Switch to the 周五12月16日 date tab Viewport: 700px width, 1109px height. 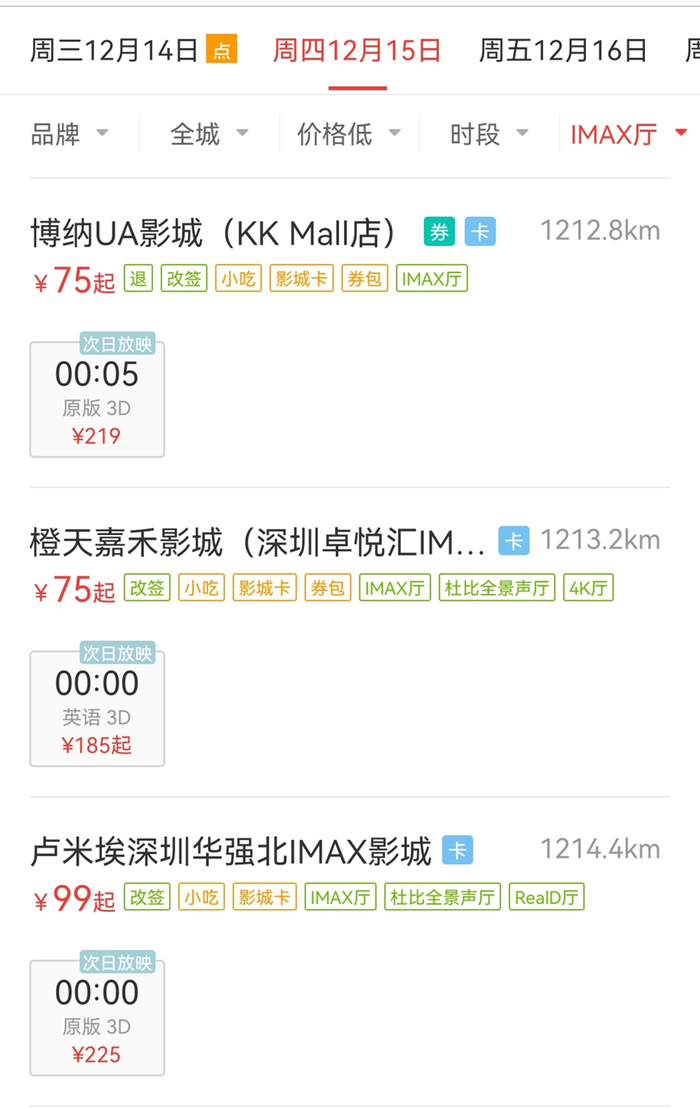click(x=563, y=50)
